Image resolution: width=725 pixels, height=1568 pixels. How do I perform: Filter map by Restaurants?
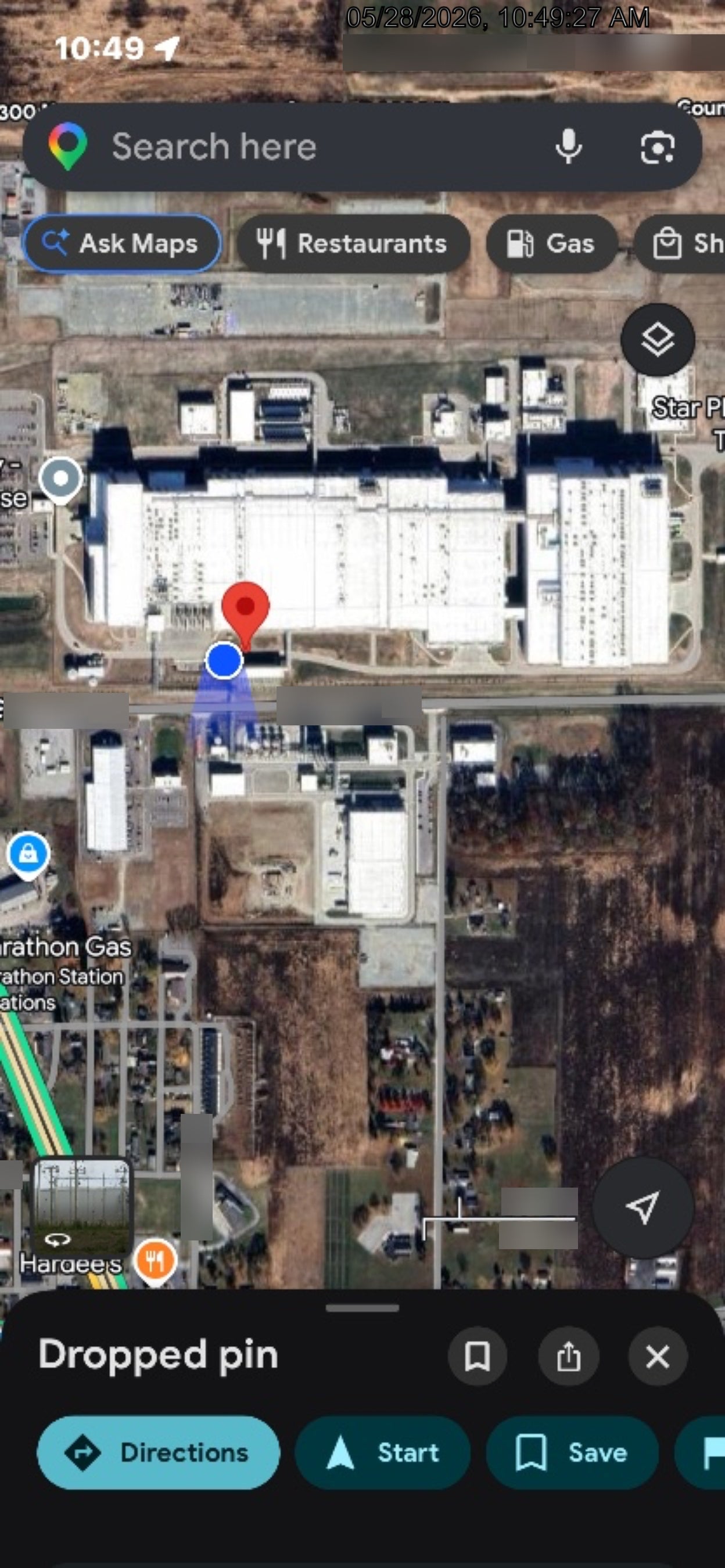pos(353,243)
